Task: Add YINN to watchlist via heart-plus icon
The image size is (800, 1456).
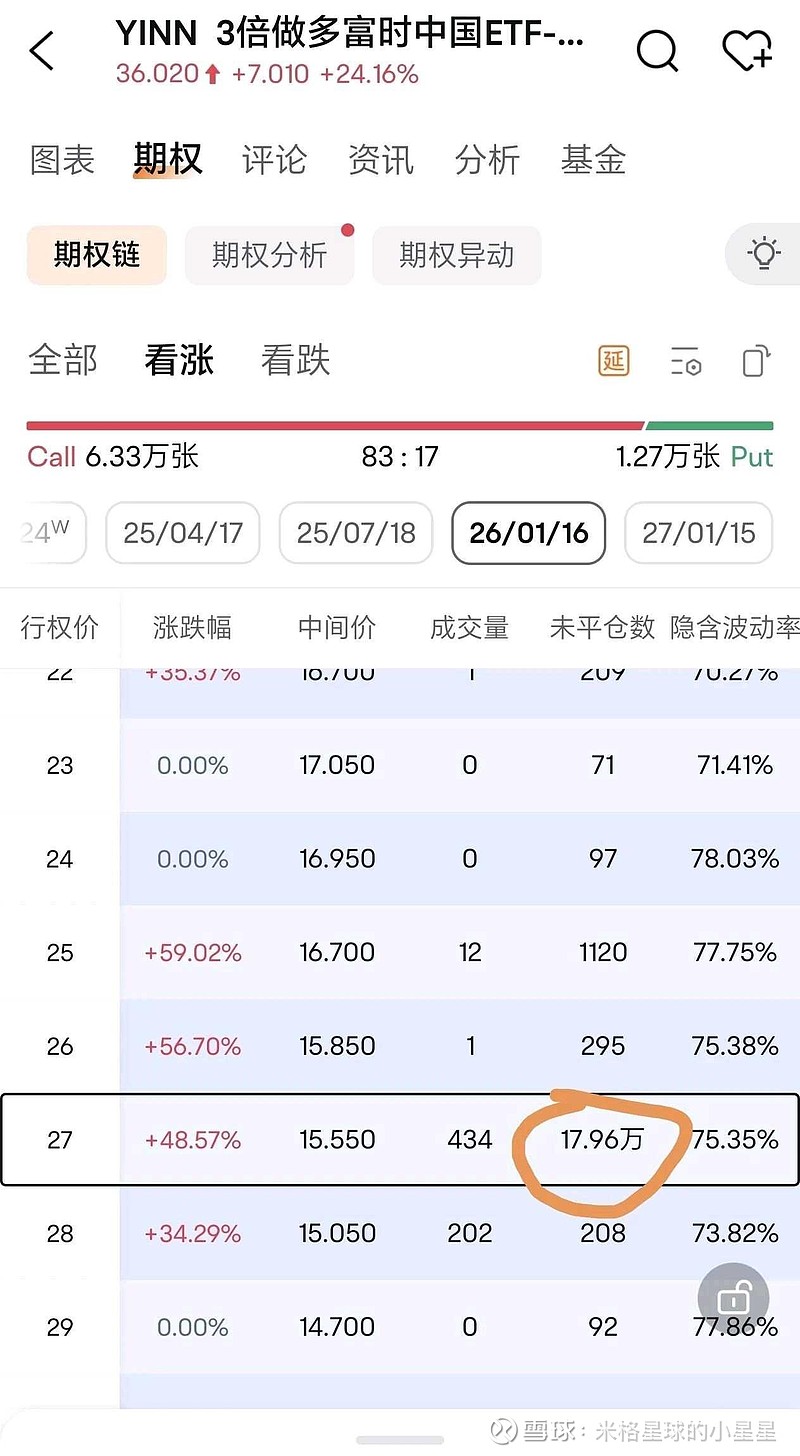Action: (746, 51)
